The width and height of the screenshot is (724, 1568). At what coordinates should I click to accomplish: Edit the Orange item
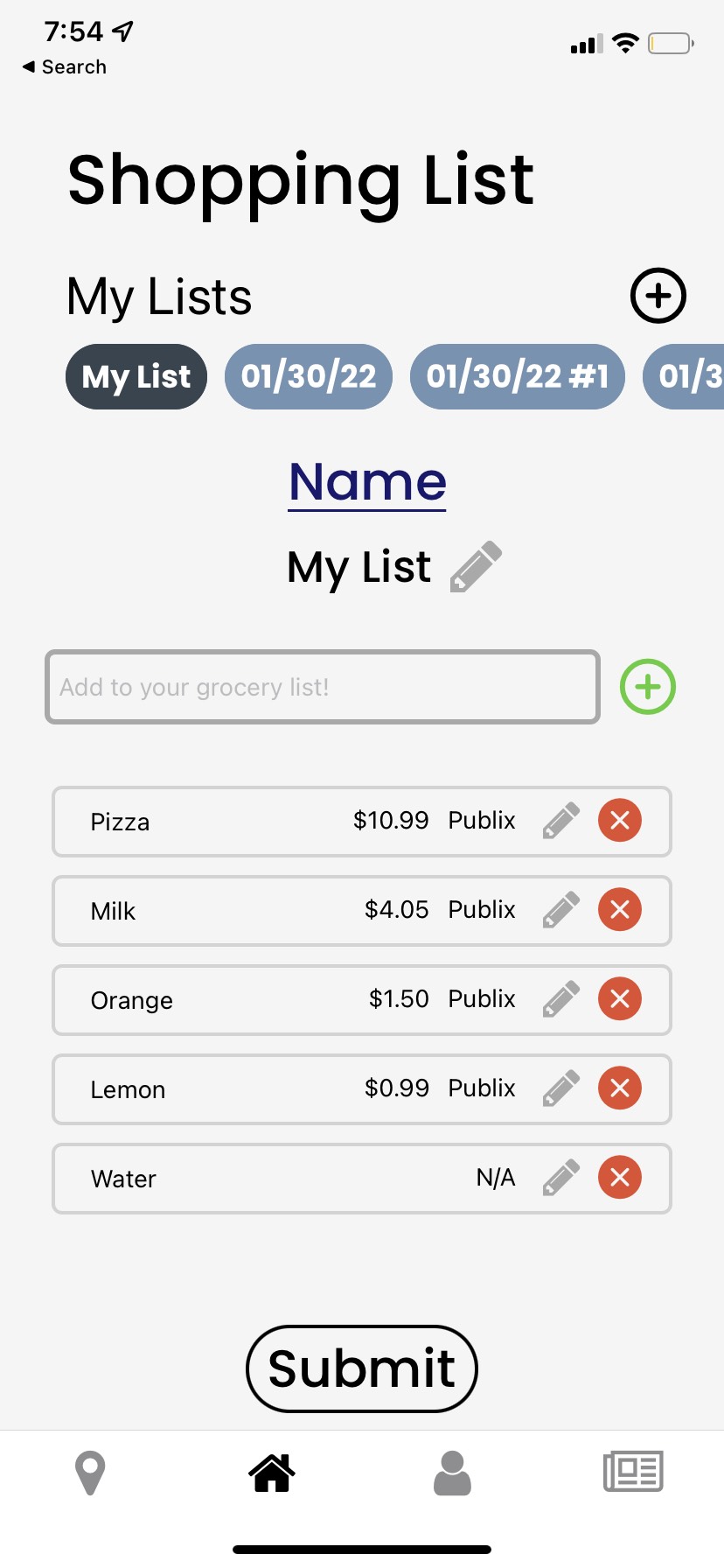tap(561, 999)
